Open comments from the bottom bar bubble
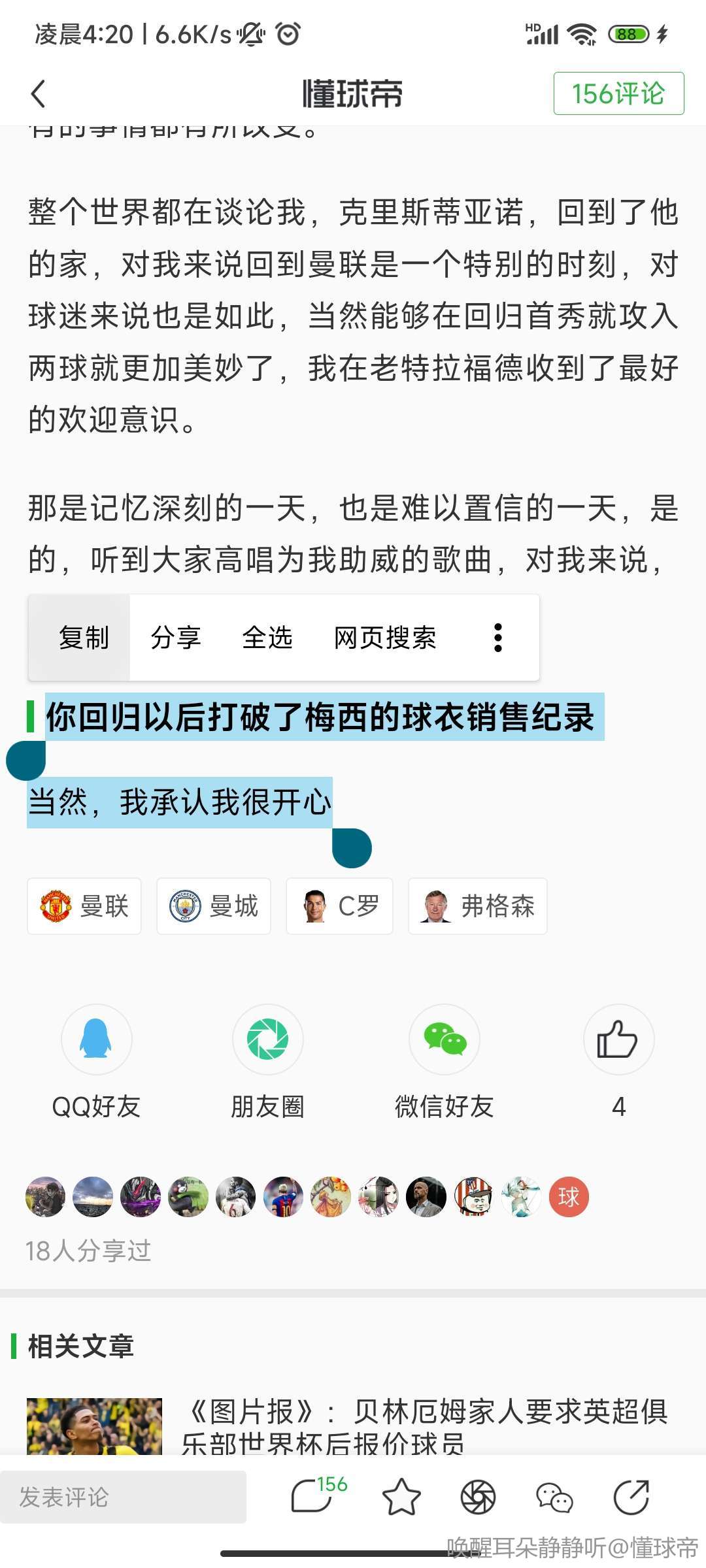The width and height of the screenshot is (706, 1568). [312, 1497]
